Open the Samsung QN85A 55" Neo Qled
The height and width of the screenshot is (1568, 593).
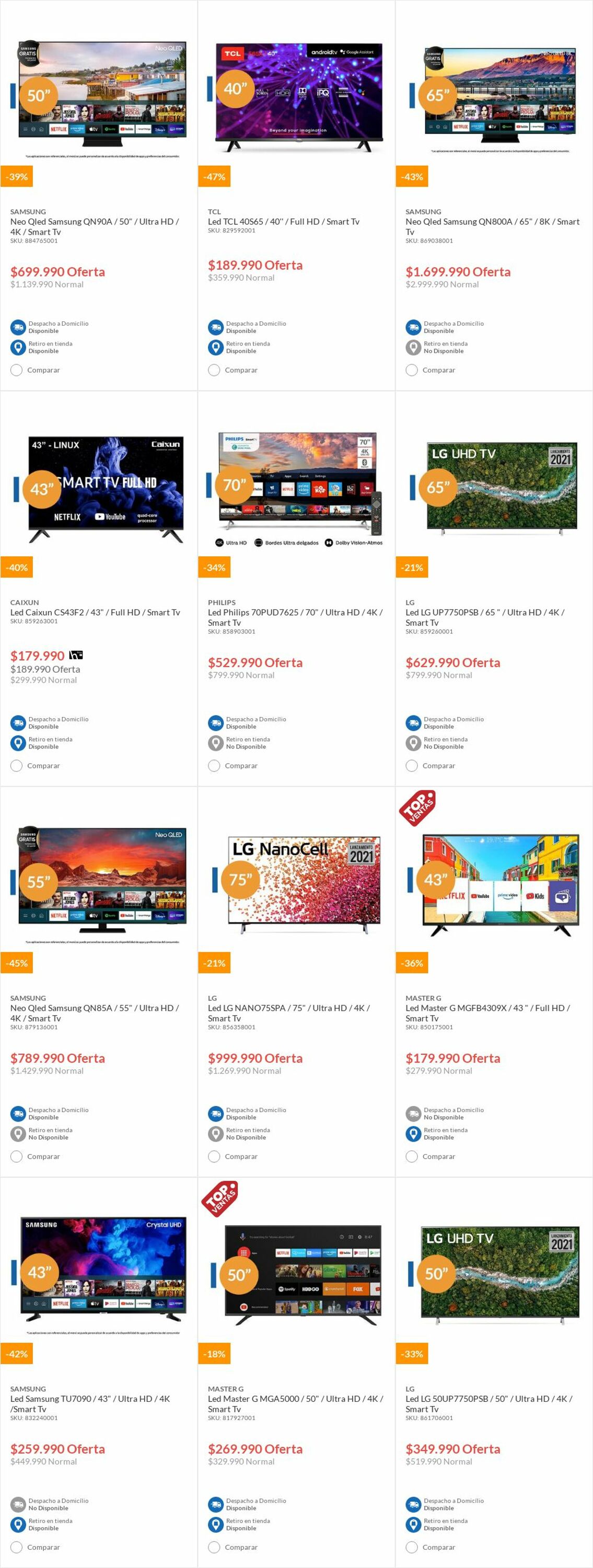94,1013
